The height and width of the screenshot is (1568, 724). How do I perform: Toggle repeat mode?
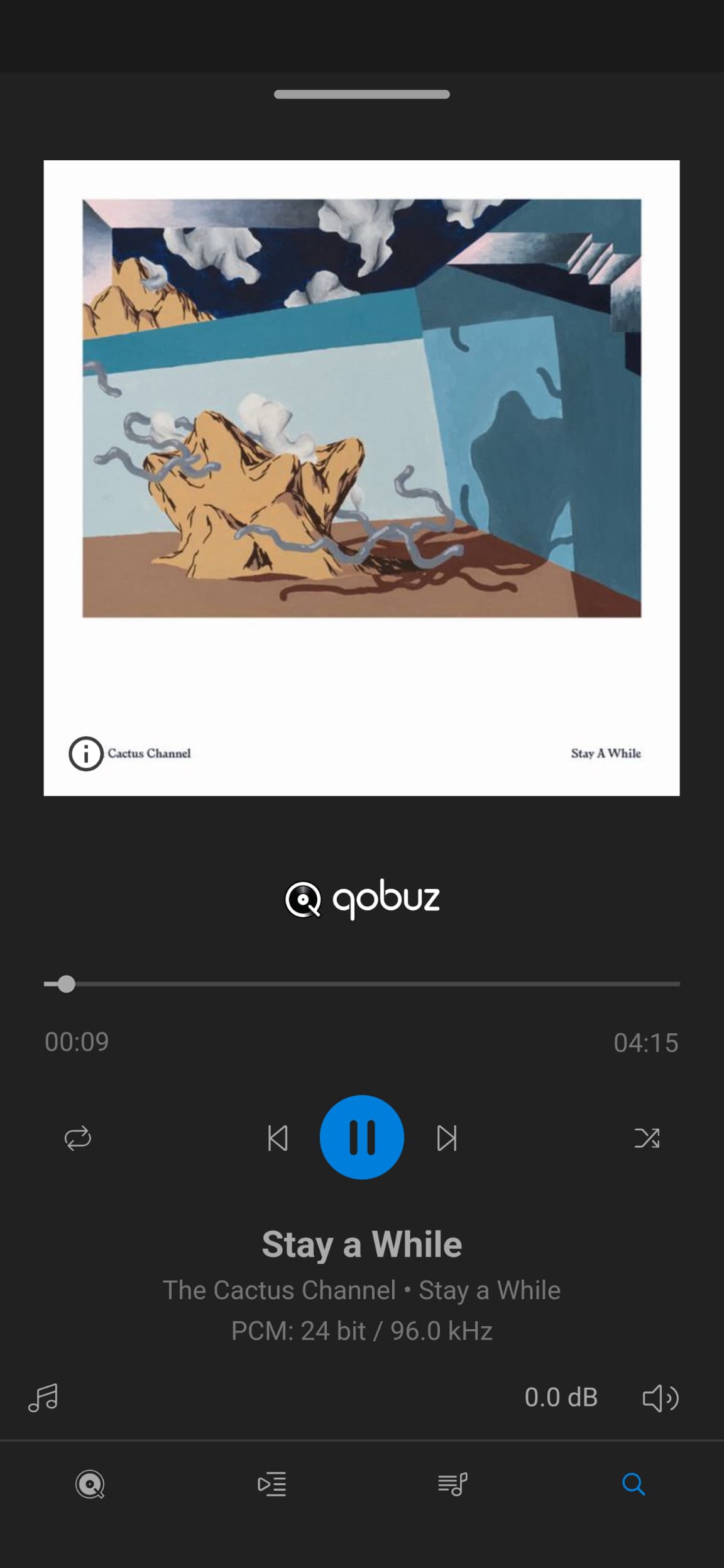pyautogui.click(x=78, y=1138)
